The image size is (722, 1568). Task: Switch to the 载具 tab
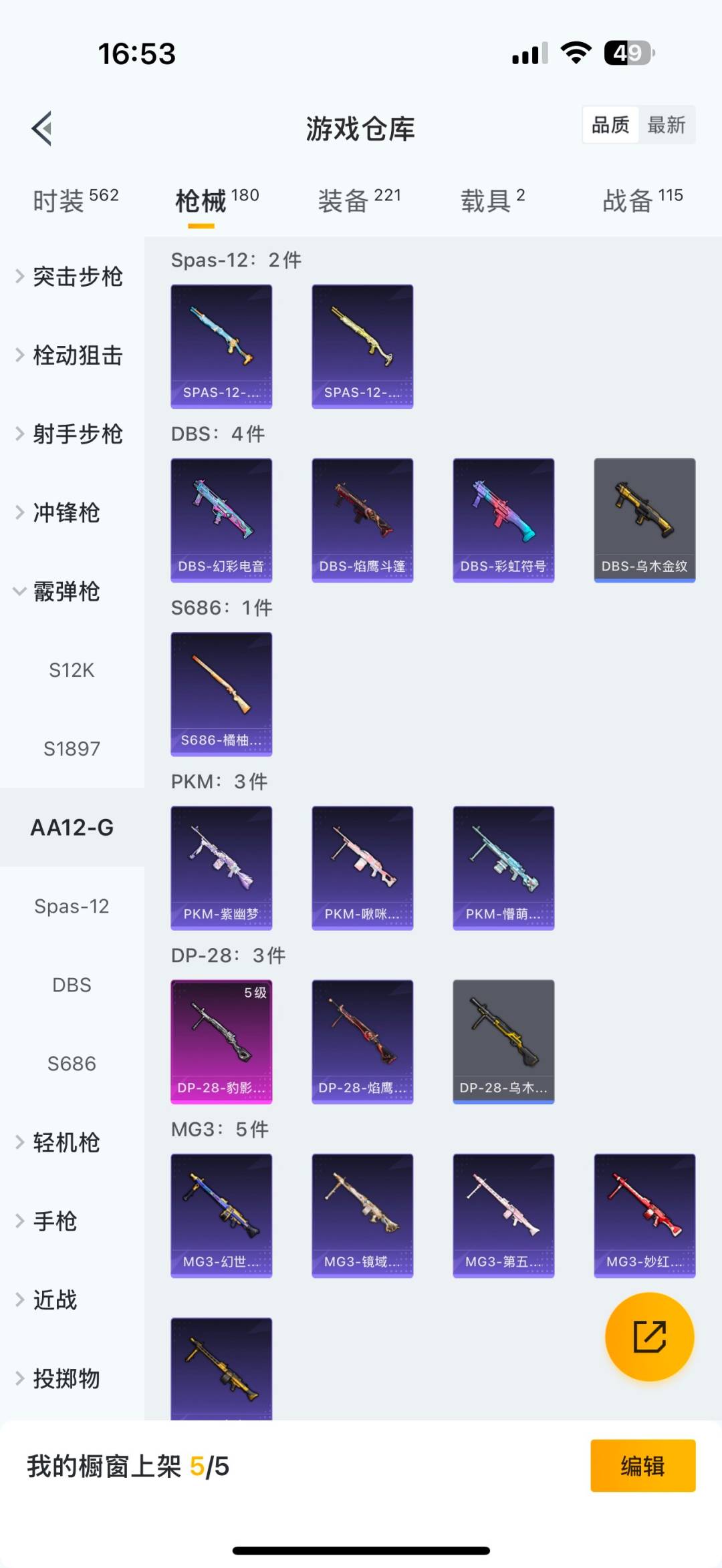[493, 200]
